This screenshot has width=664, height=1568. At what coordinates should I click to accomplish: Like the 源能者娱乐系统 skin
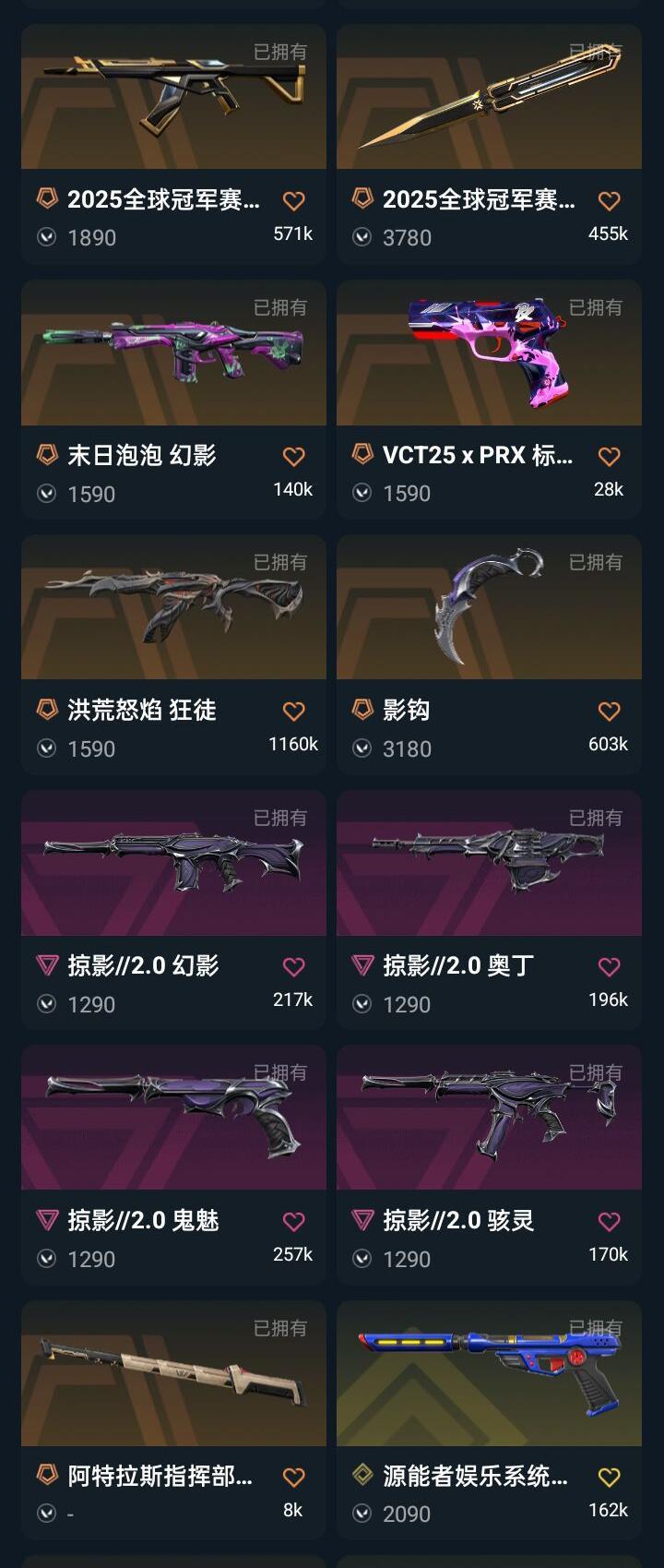tap(609, 1477)
